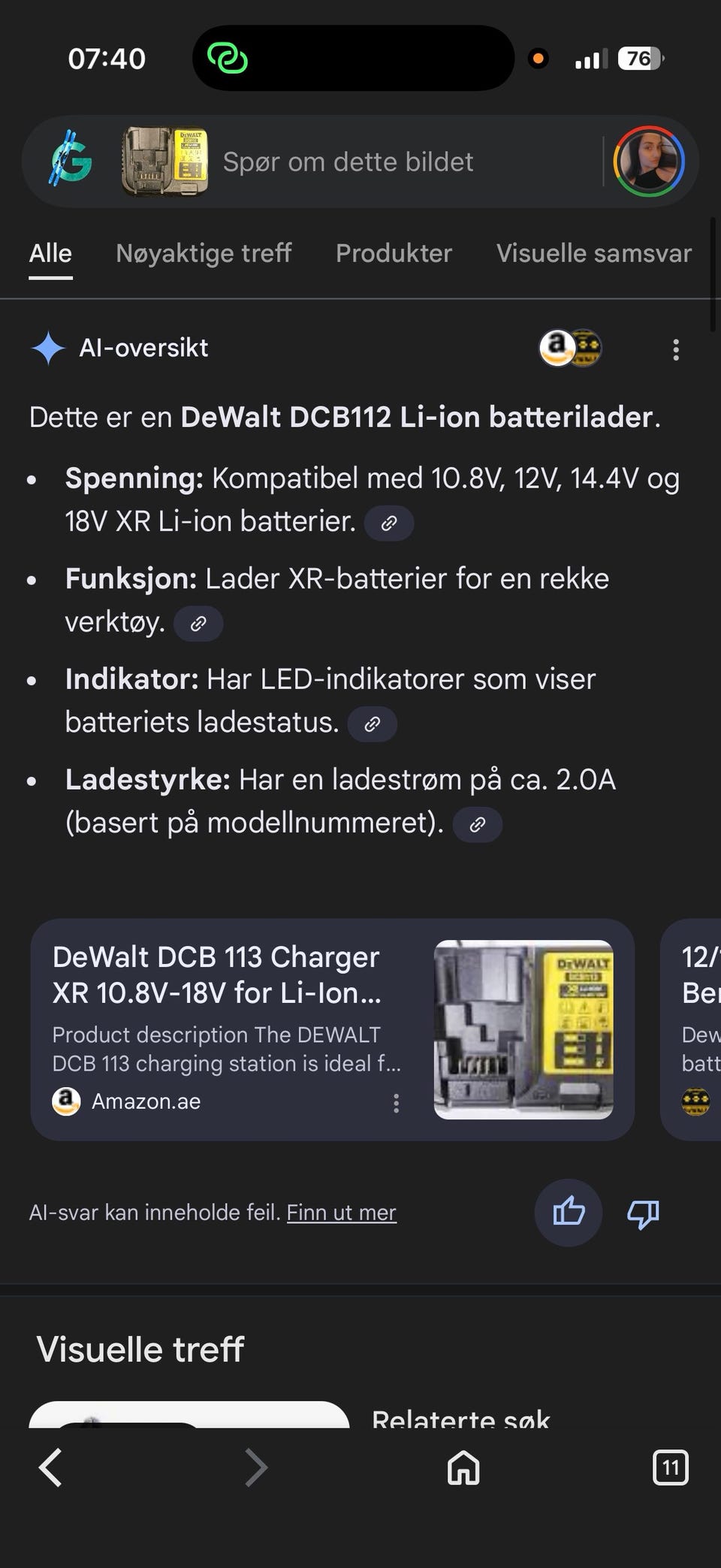Open the source link after Spenning

(388, 523)
